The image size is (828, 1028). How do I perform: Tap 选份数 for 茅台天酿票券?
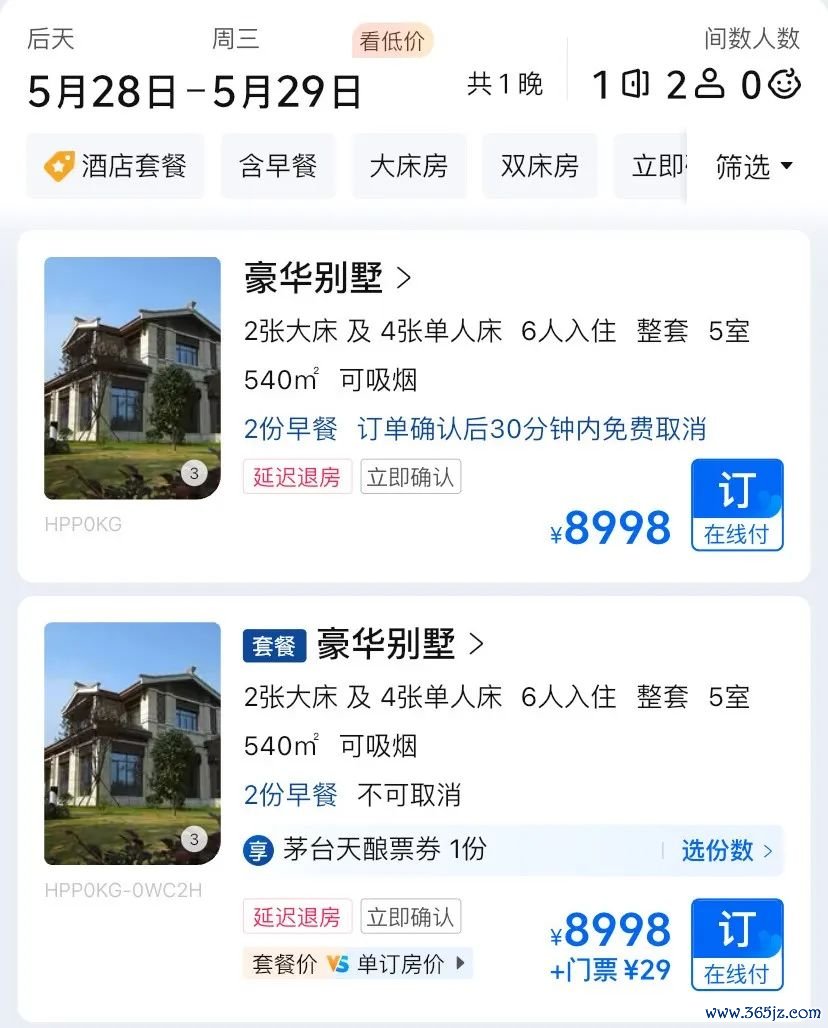[727, 850]
